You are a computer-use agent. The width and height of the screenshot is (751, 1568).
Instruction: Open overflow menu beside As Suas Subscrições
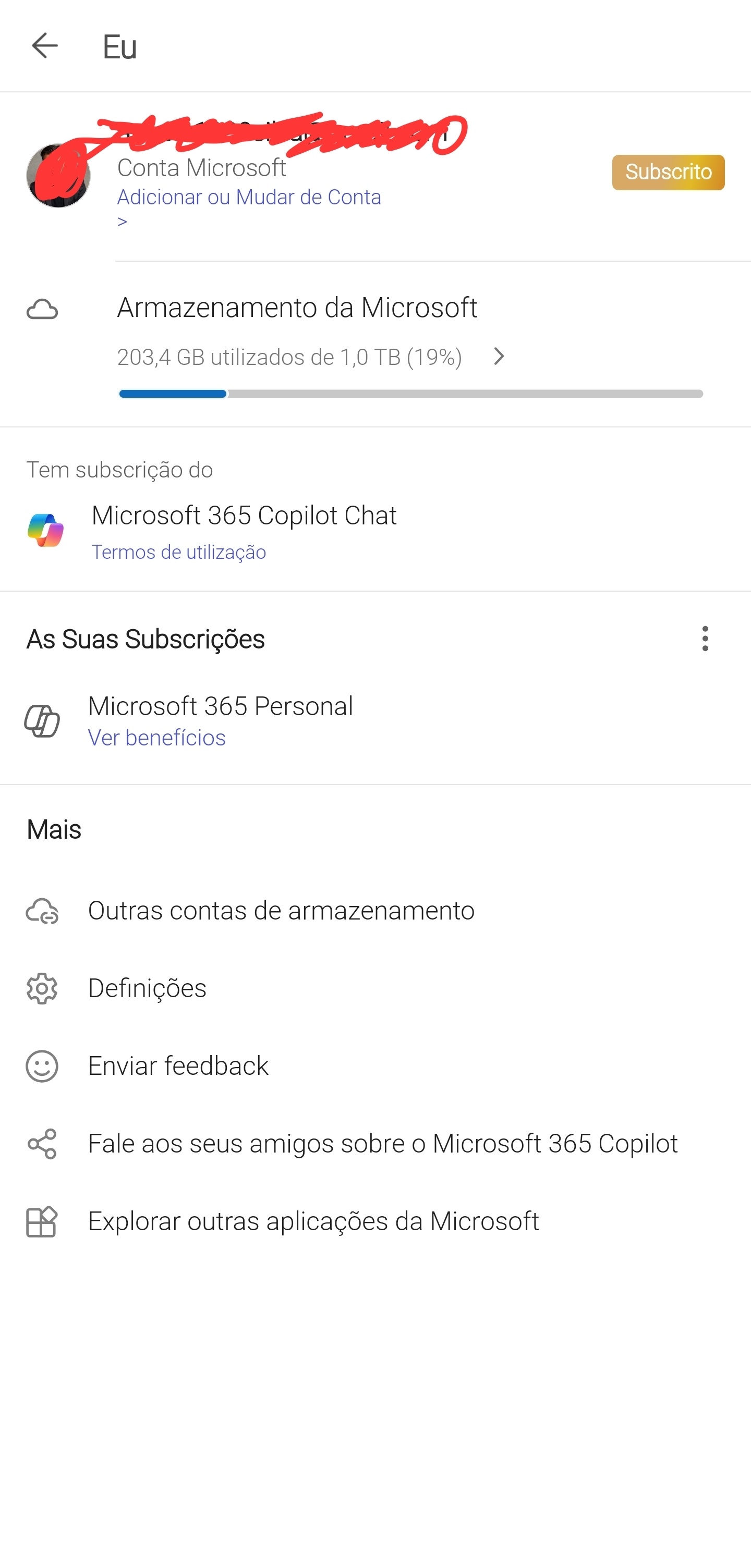[705, 639]
